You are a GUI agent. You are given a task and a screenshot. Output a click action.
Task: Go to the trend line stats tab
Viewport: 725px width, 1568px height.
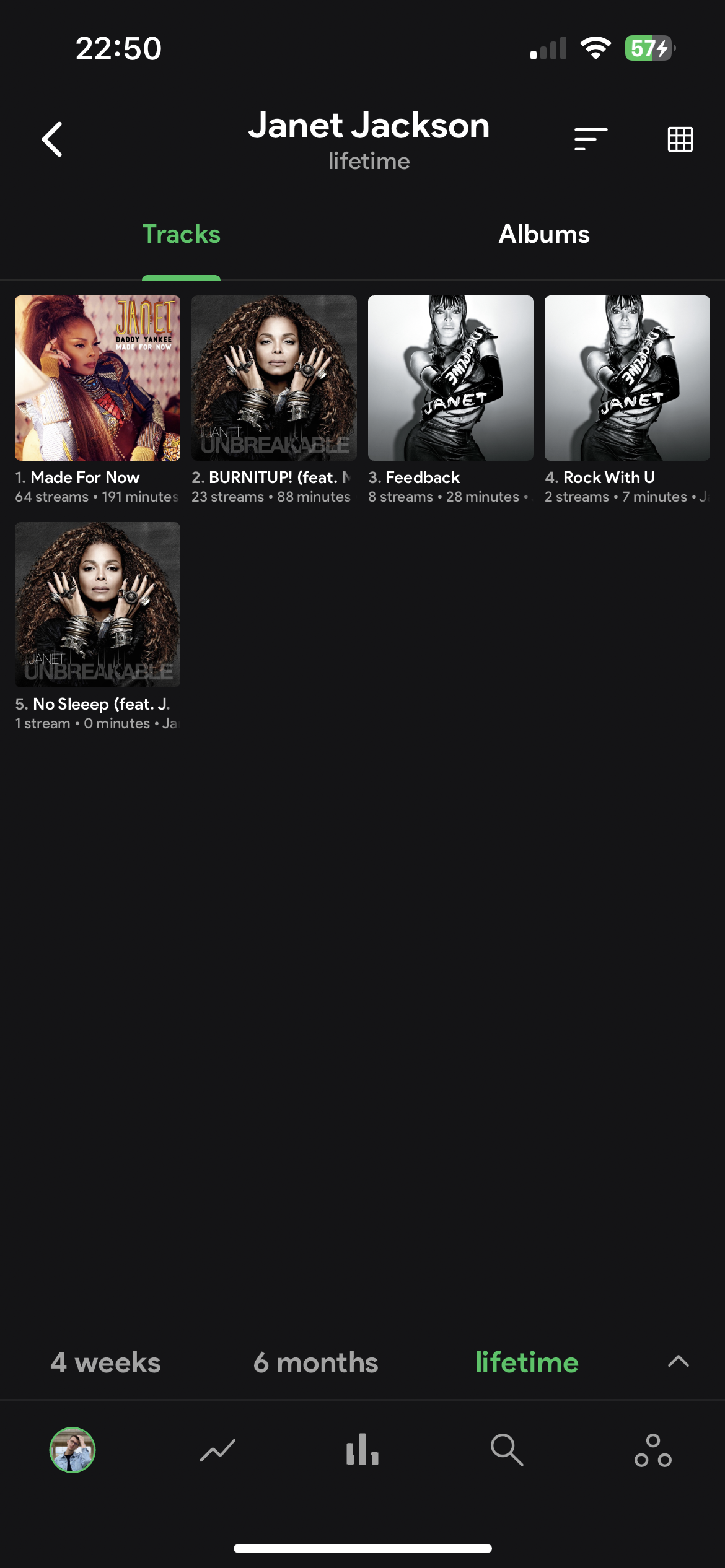point(217,1450)
